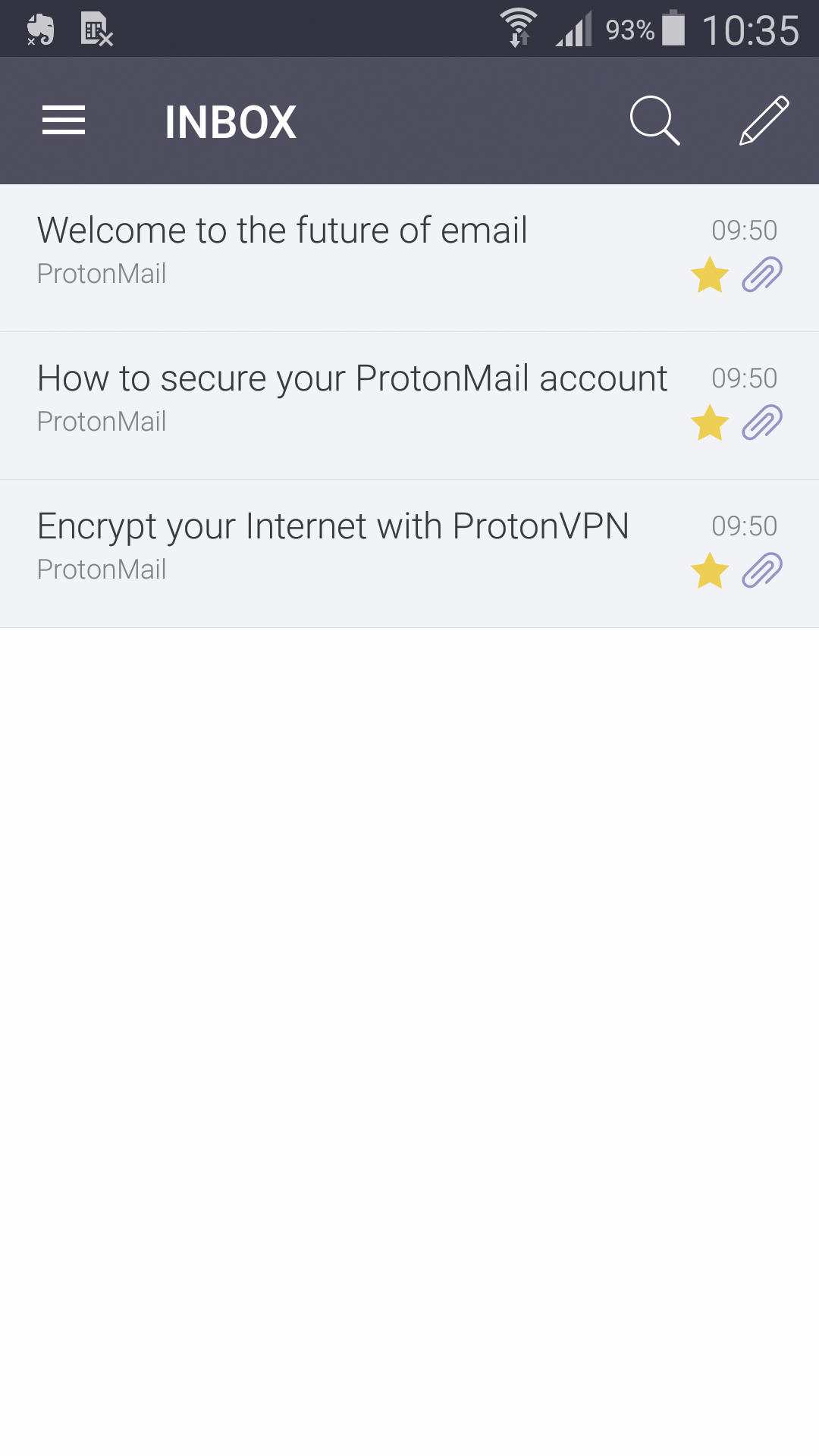The width and height of the screenshot is (819, 1456).
Task: Open 'How to secure your ProtonMail account'
Action: (x=409, y=406)
